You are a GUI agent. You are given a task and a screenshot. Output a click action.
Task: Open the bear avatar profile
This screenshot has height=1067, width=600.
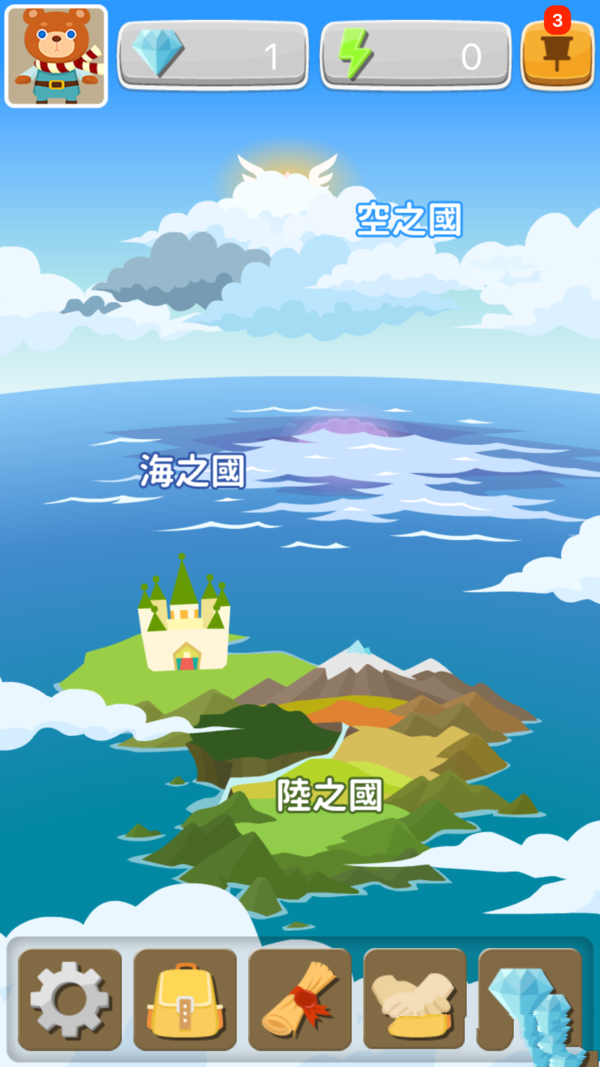pos(56,56)
